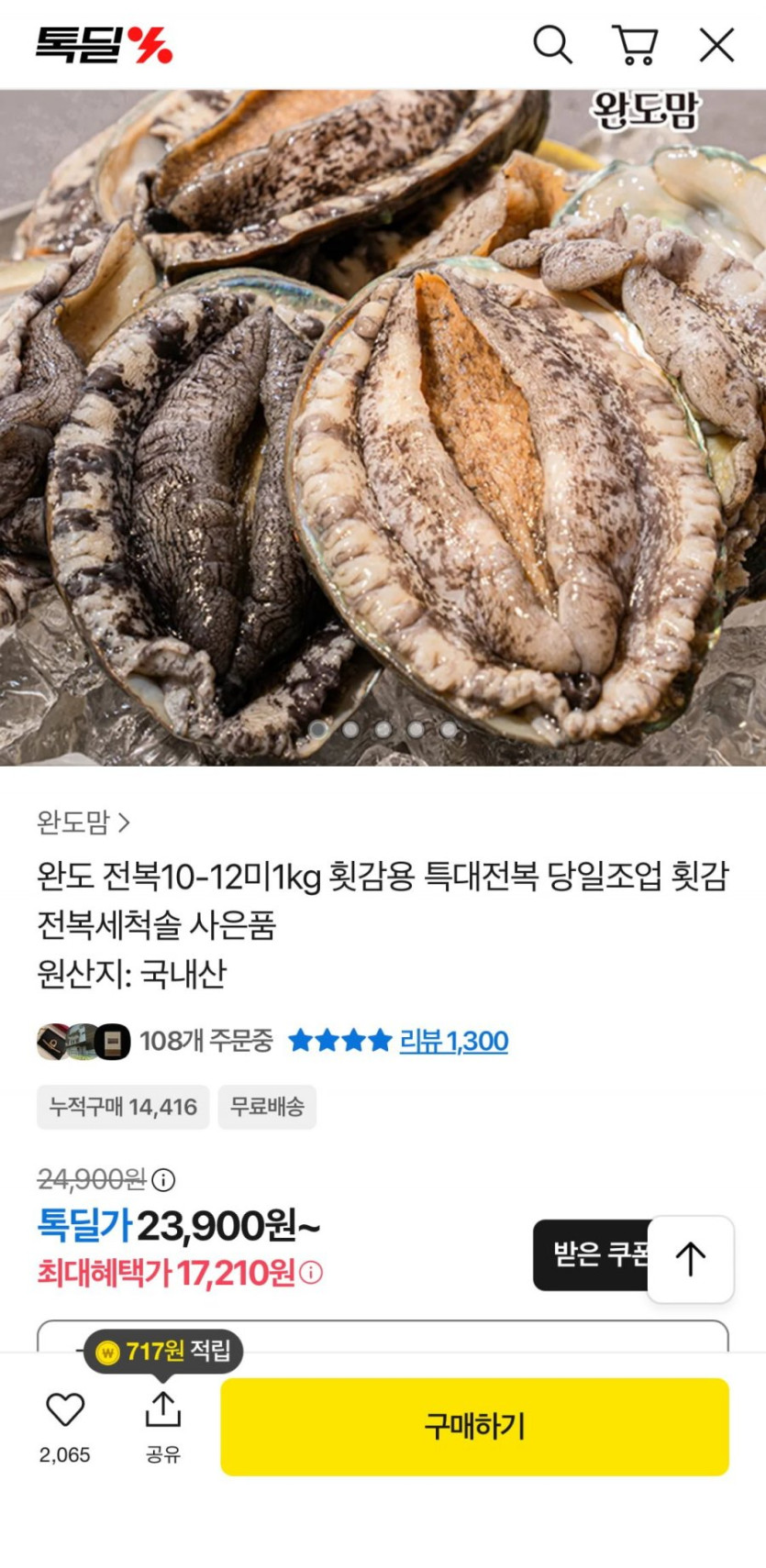This screenshot has height=1568, width=766.
Task: Tap the yellow 구매하기 button
Action: [474, 1427]
